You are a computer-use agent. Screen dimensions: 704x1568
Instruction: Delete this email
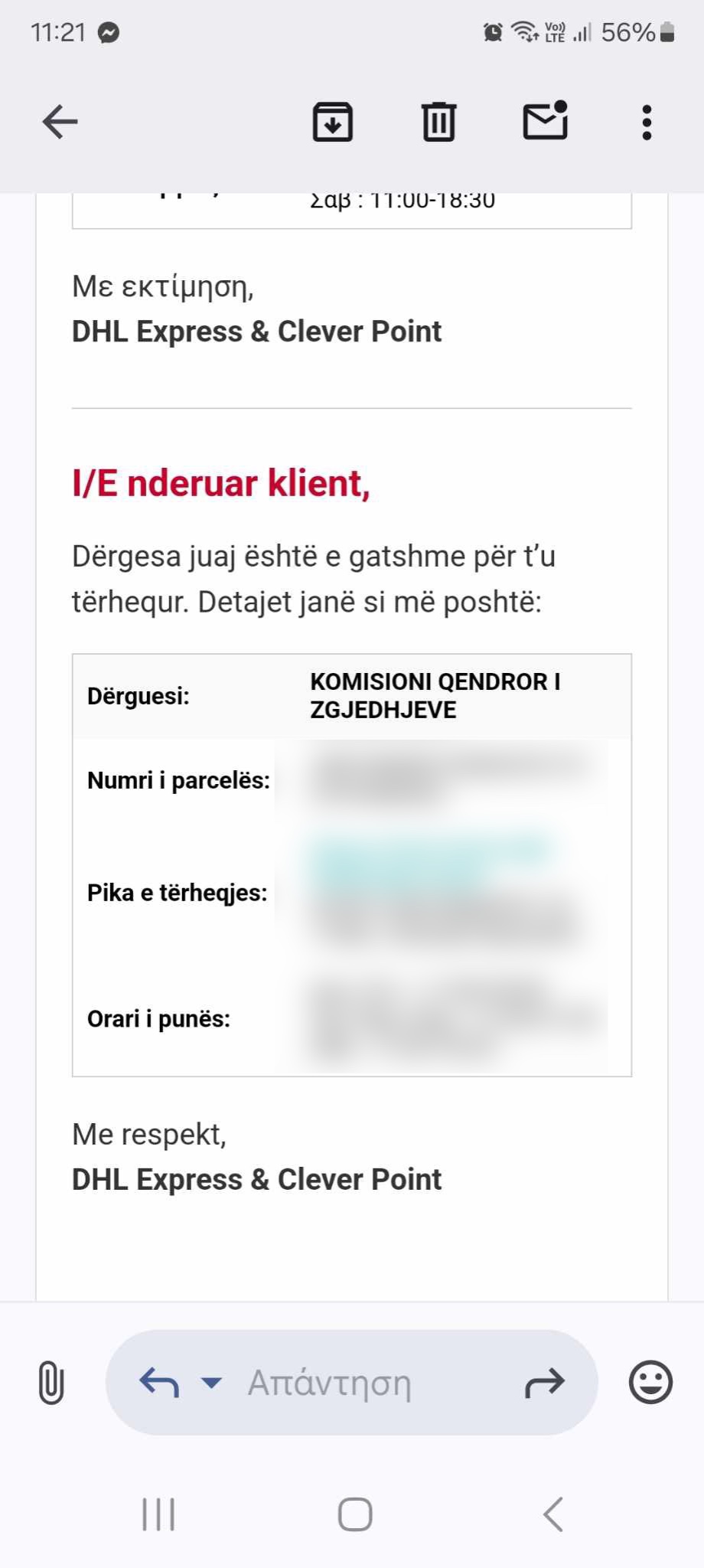click(x=439, y=122)
